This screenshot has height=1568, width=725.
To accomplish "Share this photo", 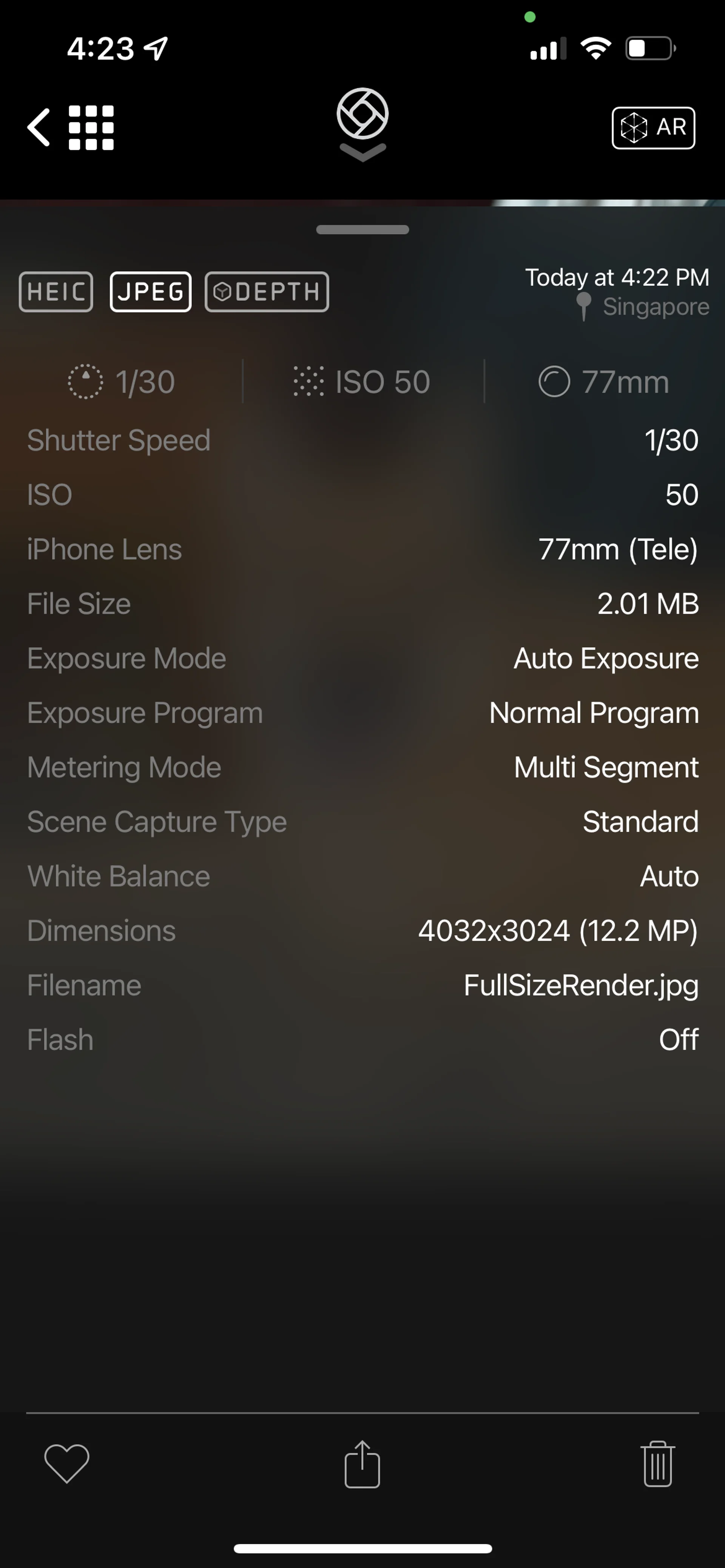I will 362,1464.
